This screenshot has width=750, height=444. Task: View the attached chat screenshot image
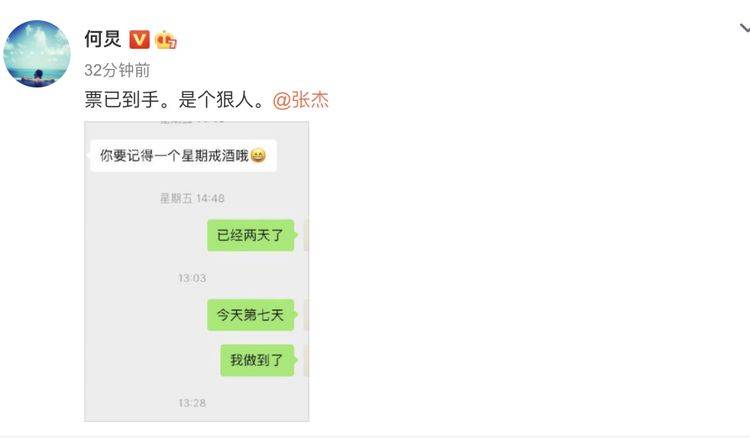(197, 270)
